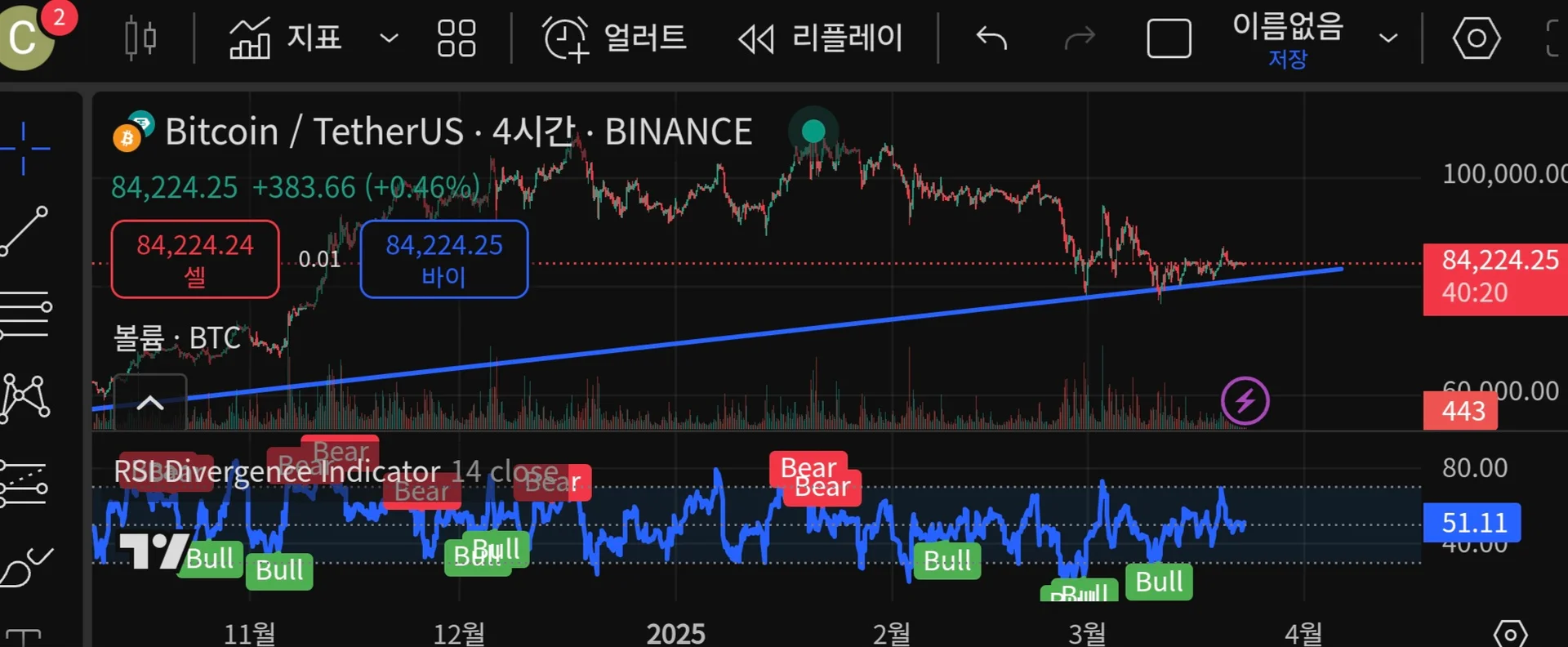Screen dimensions: 1568x647
Task: Expand the indicators dropdown arrow
Action: pos(390,38)
